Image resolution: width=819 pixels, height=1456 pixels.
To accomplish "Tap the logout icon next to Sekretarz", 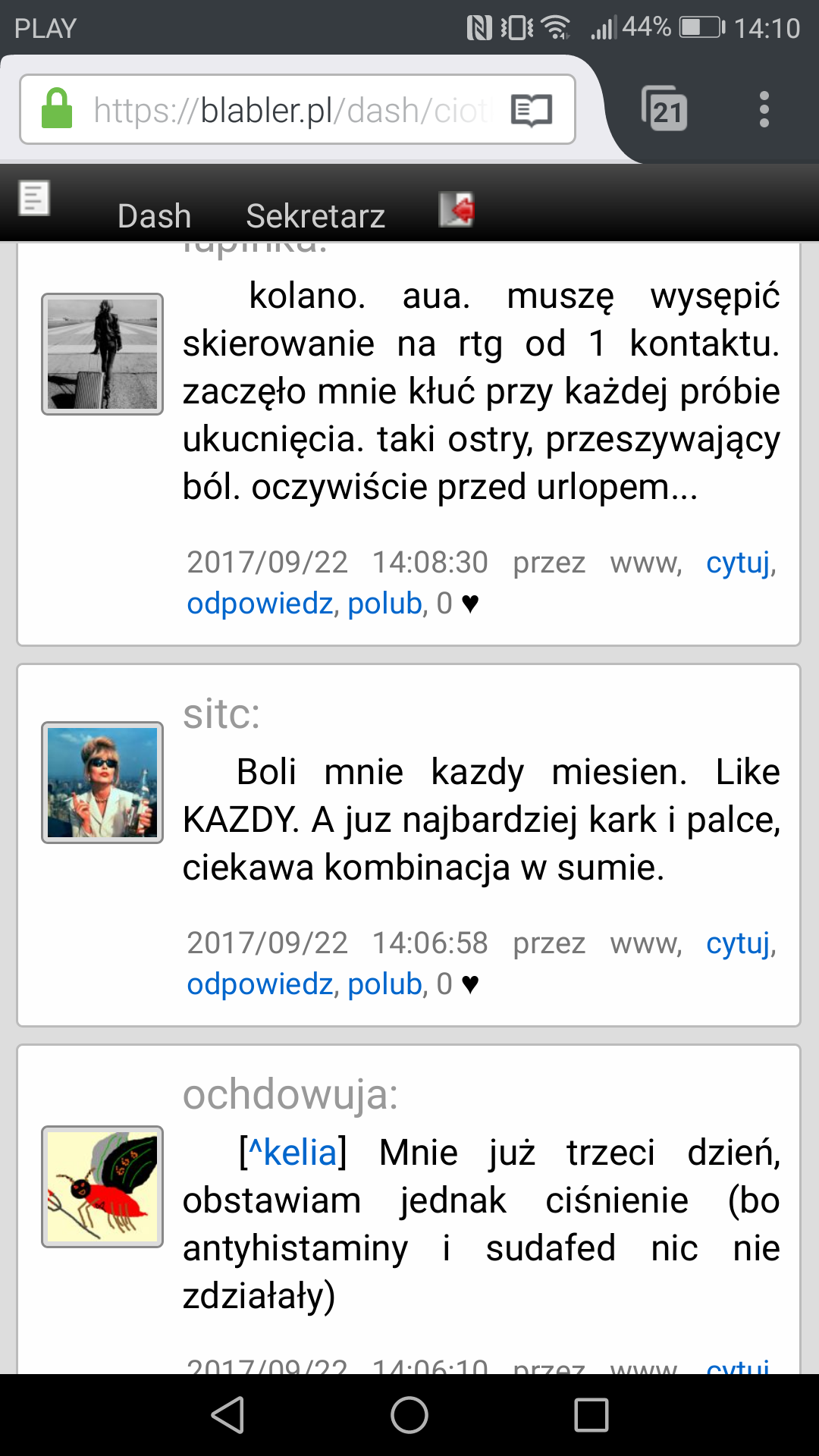I will click(457, 209).
